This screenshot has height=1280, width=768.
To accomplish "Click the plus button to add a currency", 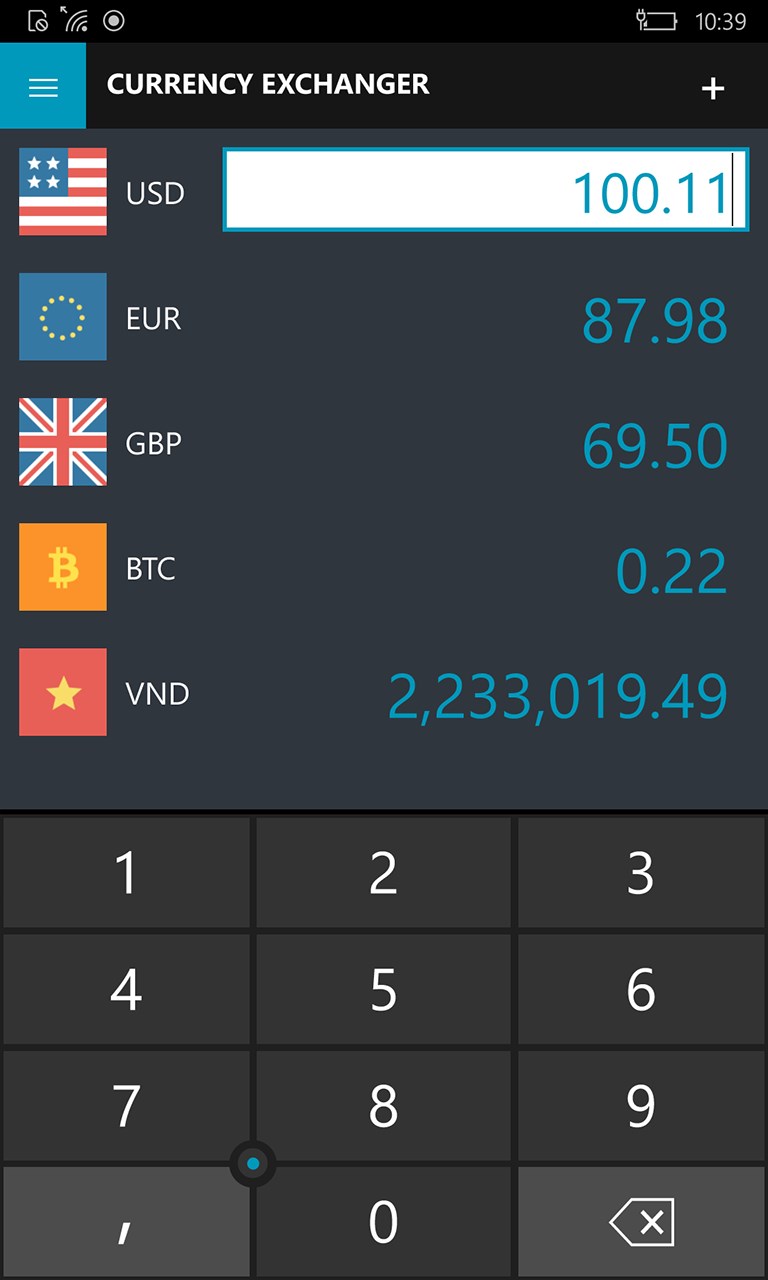I will coord(713,88).
